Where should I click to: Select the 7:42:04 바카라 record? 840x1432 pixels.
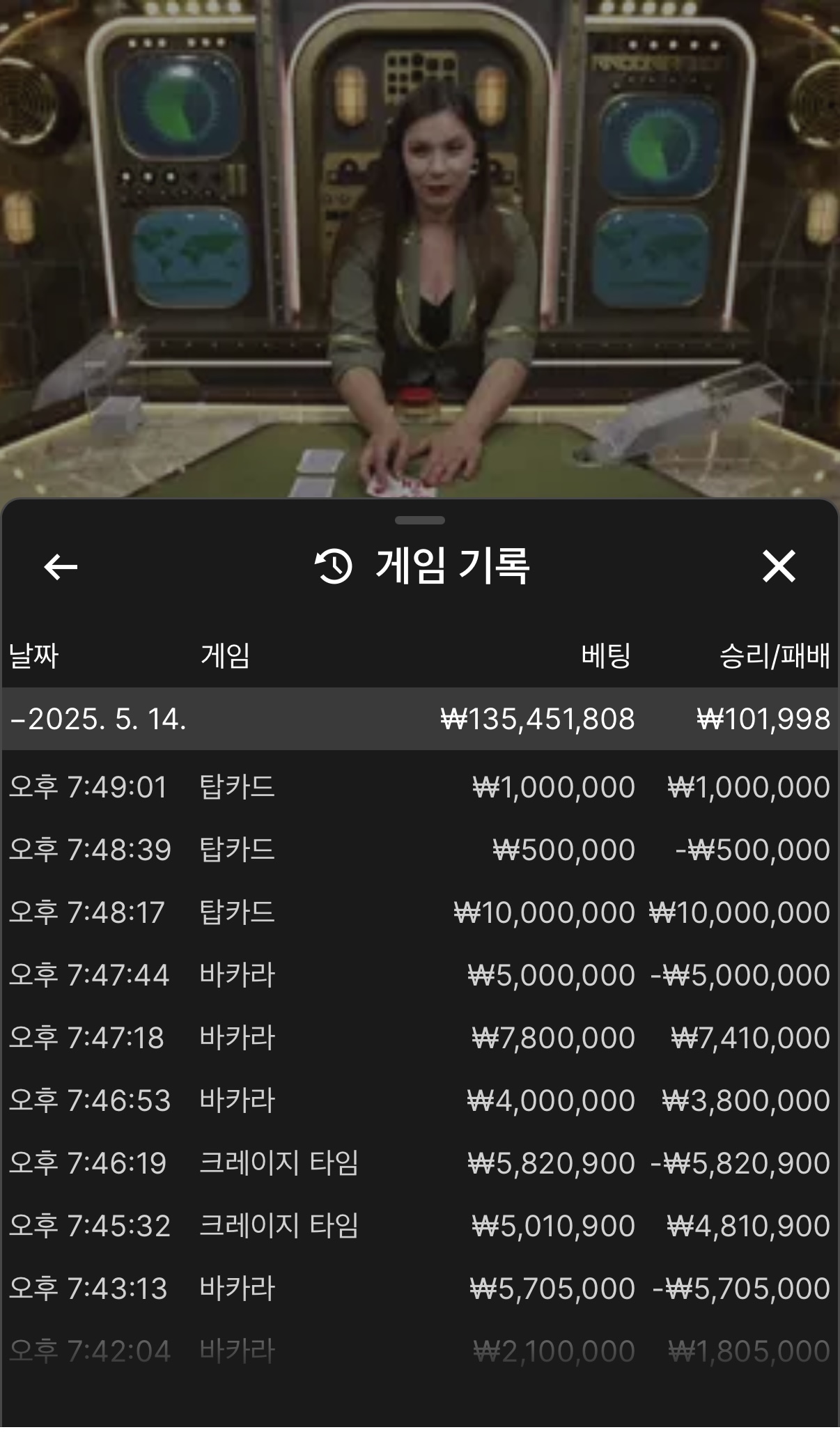coord(419,1351)
